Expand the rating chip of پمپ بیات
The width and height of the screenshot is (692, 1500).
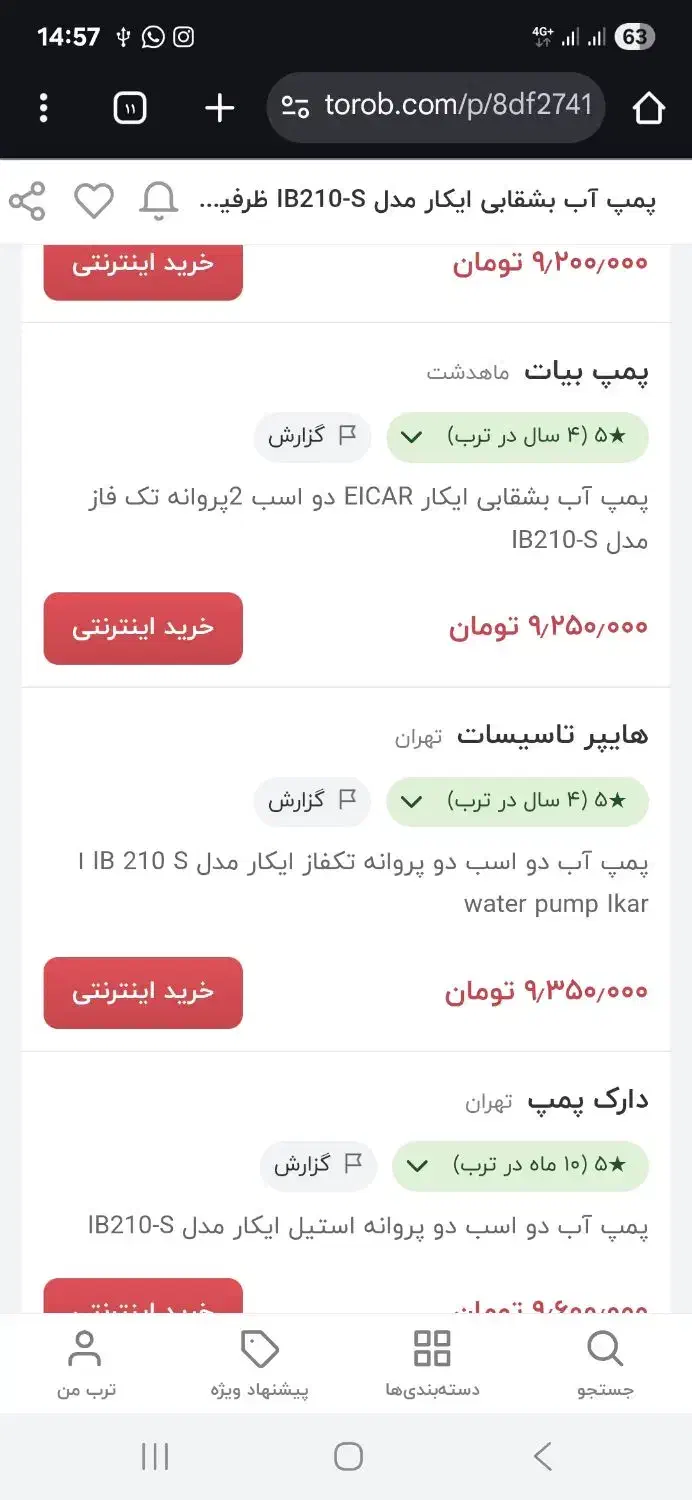(x=517, y=437)
